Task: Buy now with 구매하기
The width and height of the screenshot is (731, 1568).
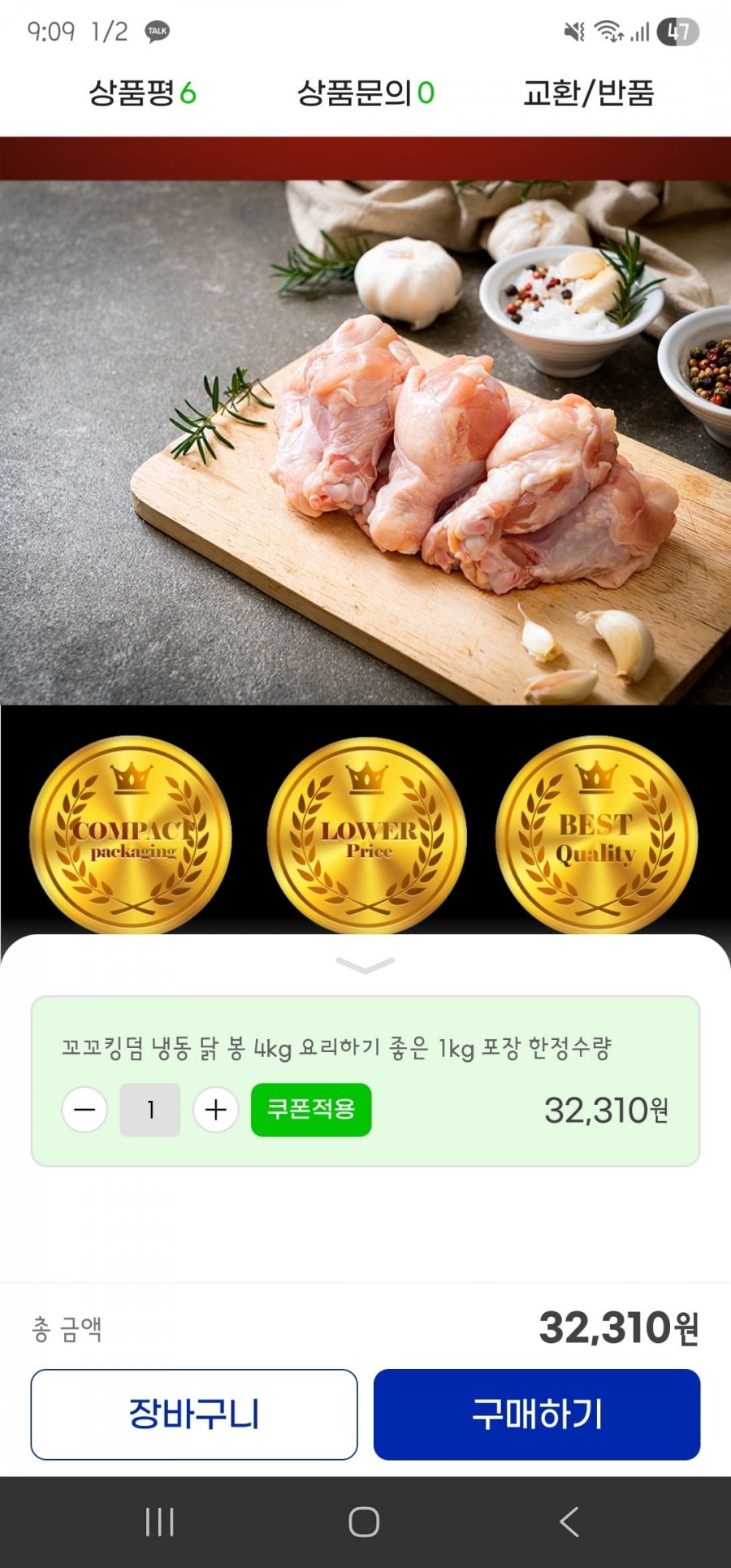Action: coord(537,1414)
